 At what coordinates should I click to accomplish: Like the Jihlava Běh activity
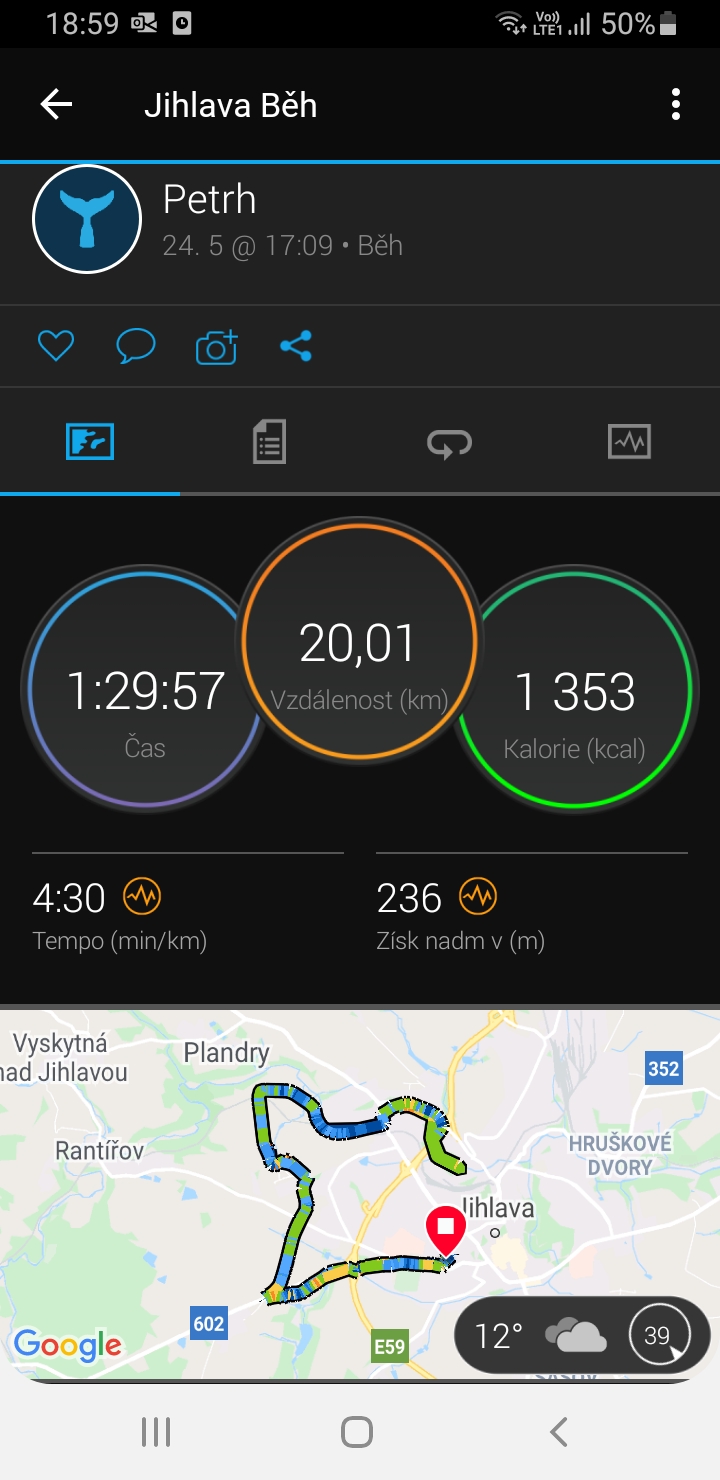point(56,346)
